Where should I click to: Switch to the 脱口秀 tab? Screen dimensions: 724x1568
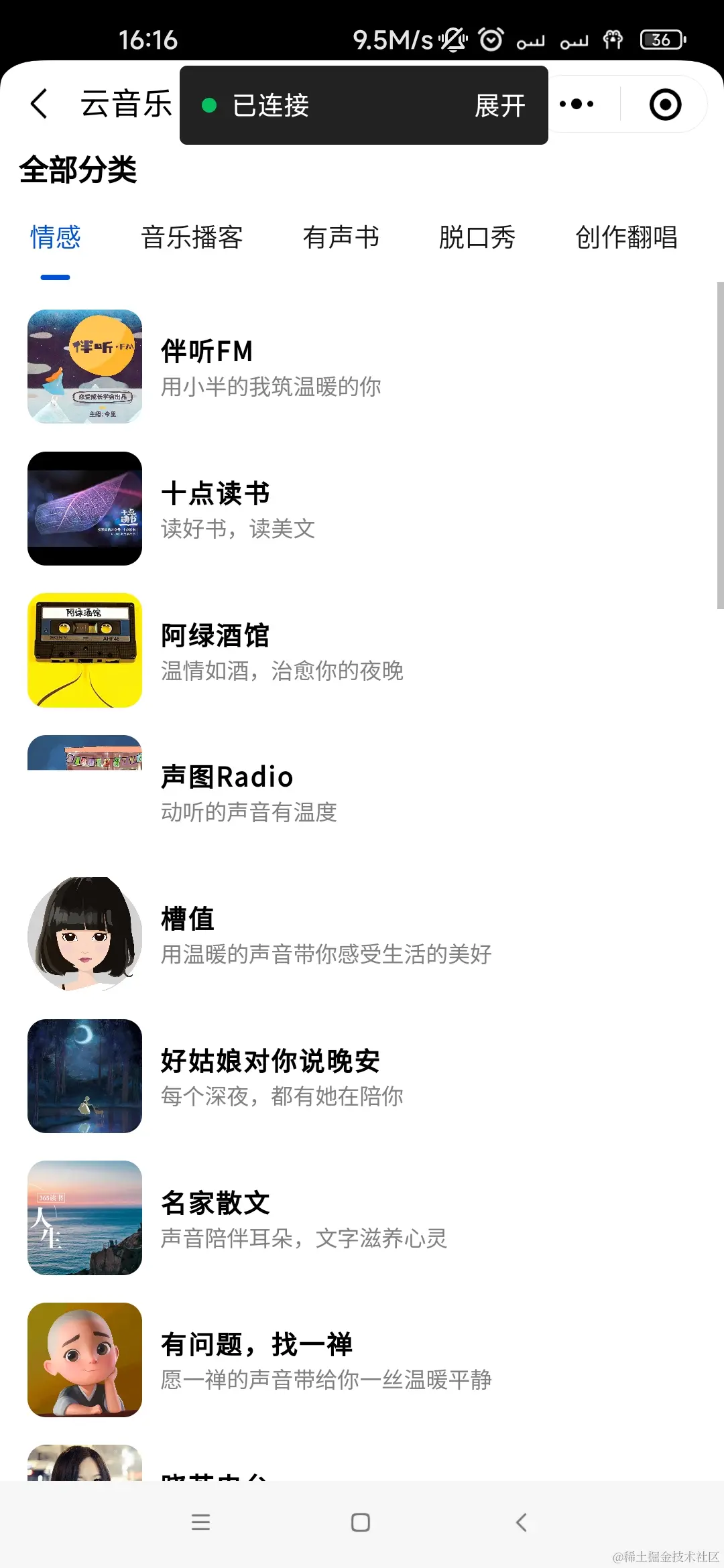pos(477,238)
